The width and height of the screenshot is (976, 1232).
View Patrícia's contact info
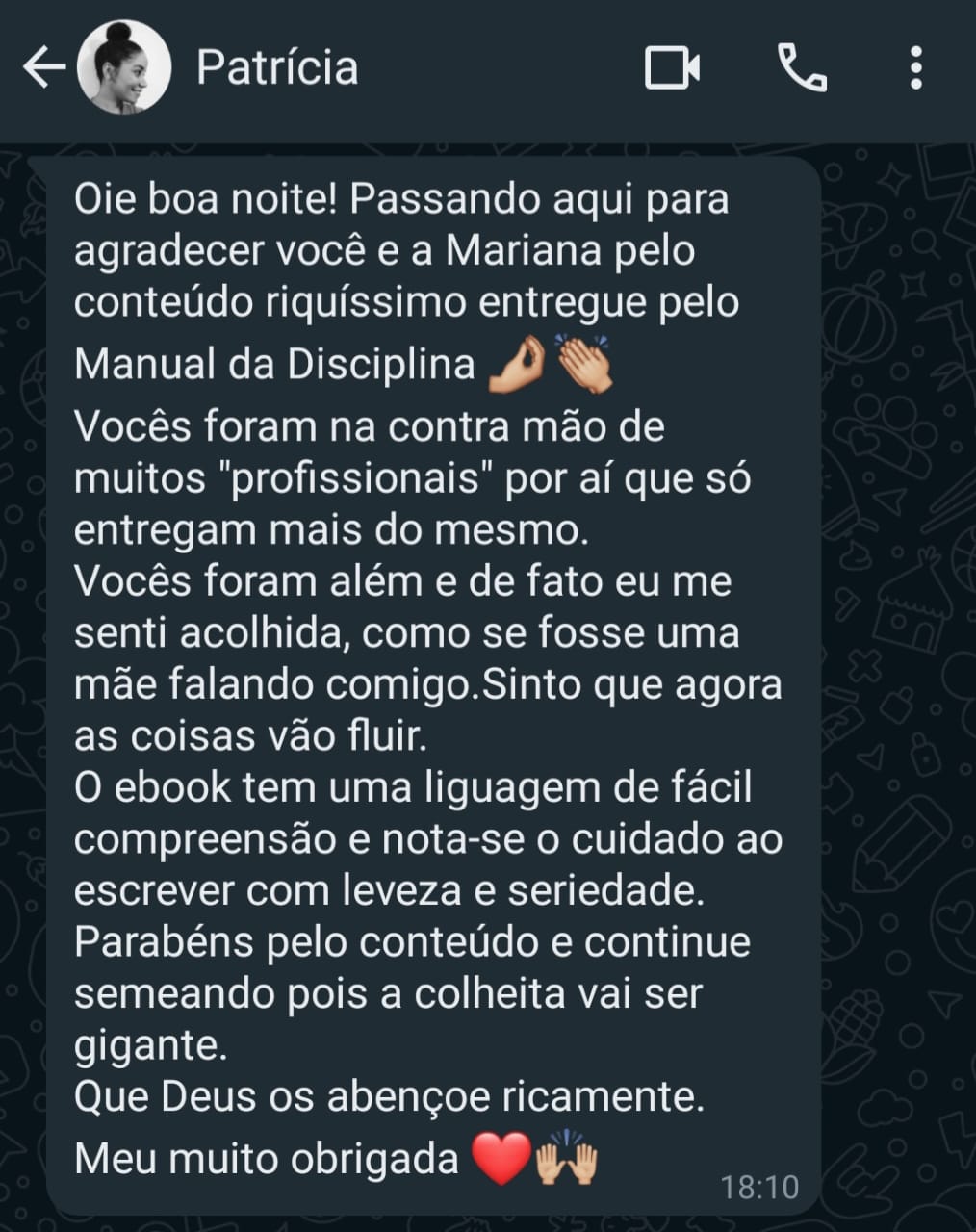click(x=277, y=67)
